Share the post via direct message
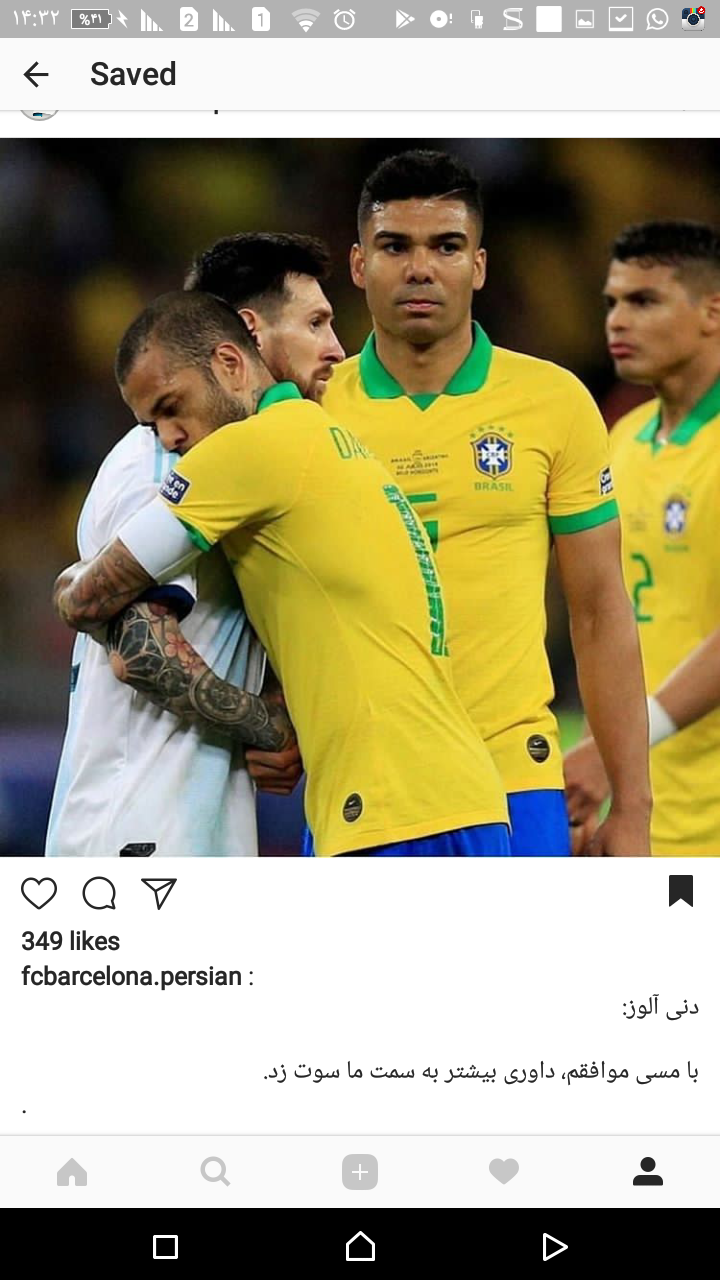 [159, 893]
